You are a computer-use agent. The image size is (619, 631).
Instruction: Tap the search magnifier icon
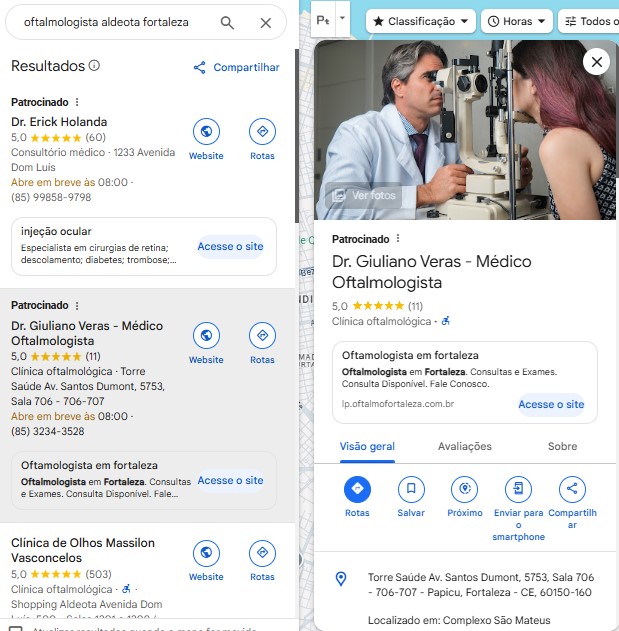tap(227, 23)
